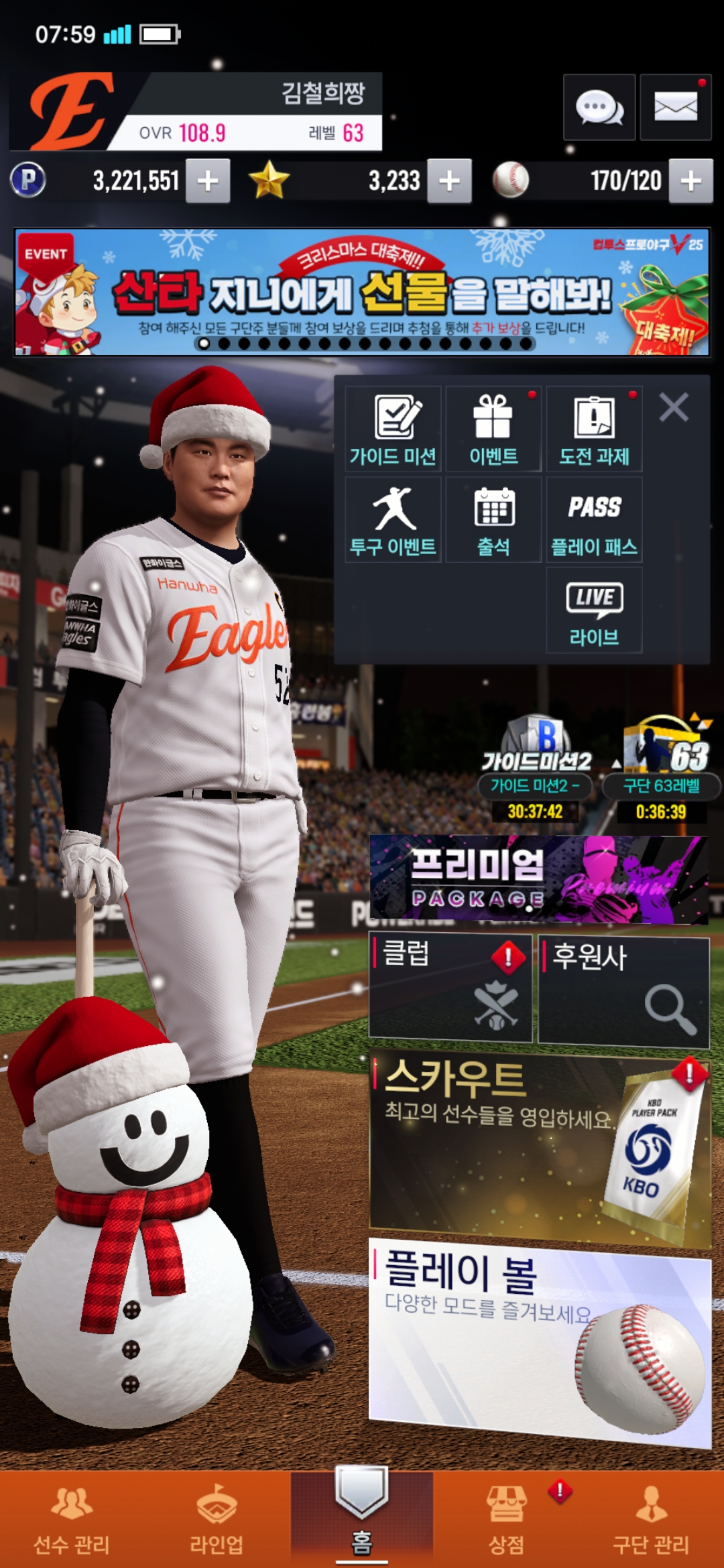Open 출석 attendance calendar
The height and width of the screenshot is (1568, 724).
(x=493, y=520)
